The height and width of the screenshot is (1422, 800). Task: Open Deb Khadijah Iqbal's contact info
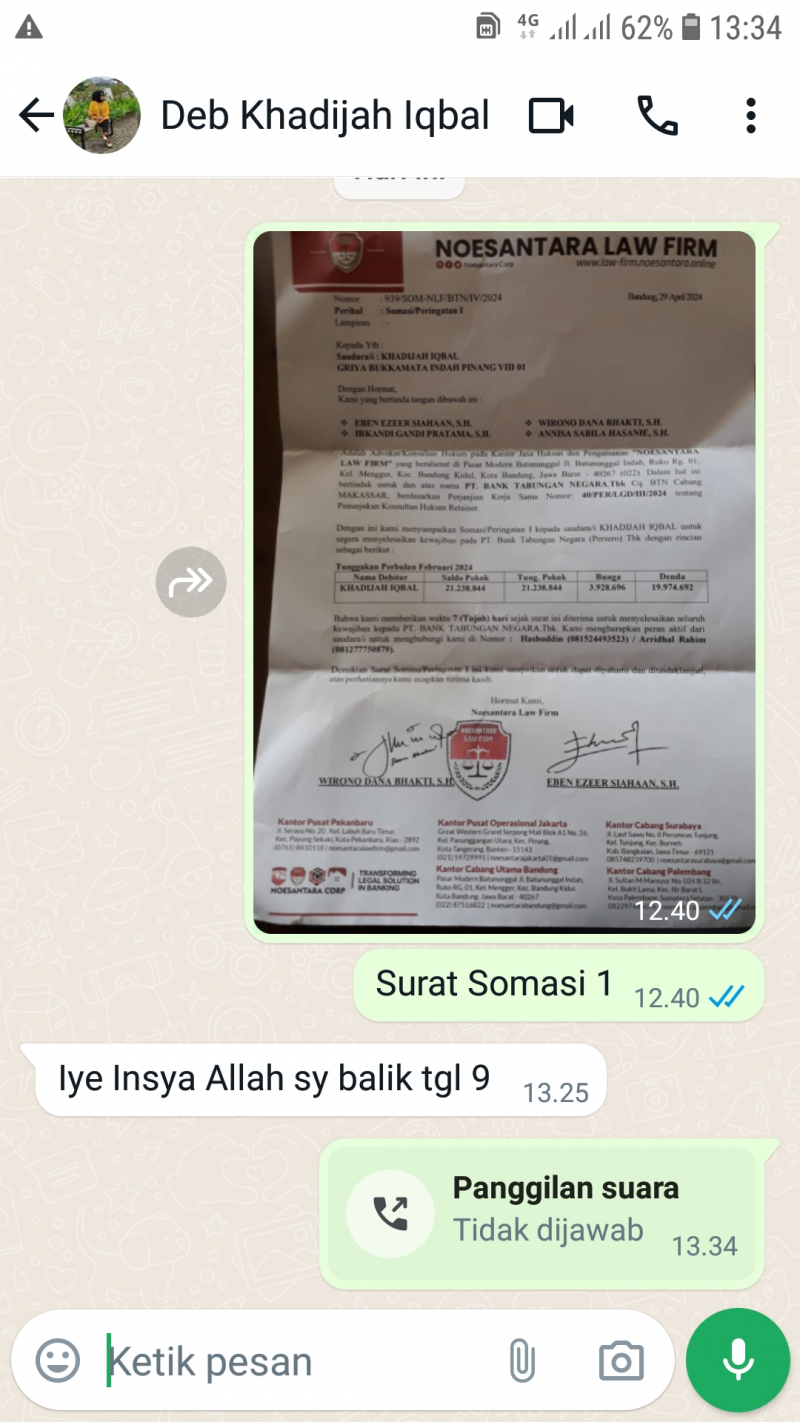coord(325,116)
